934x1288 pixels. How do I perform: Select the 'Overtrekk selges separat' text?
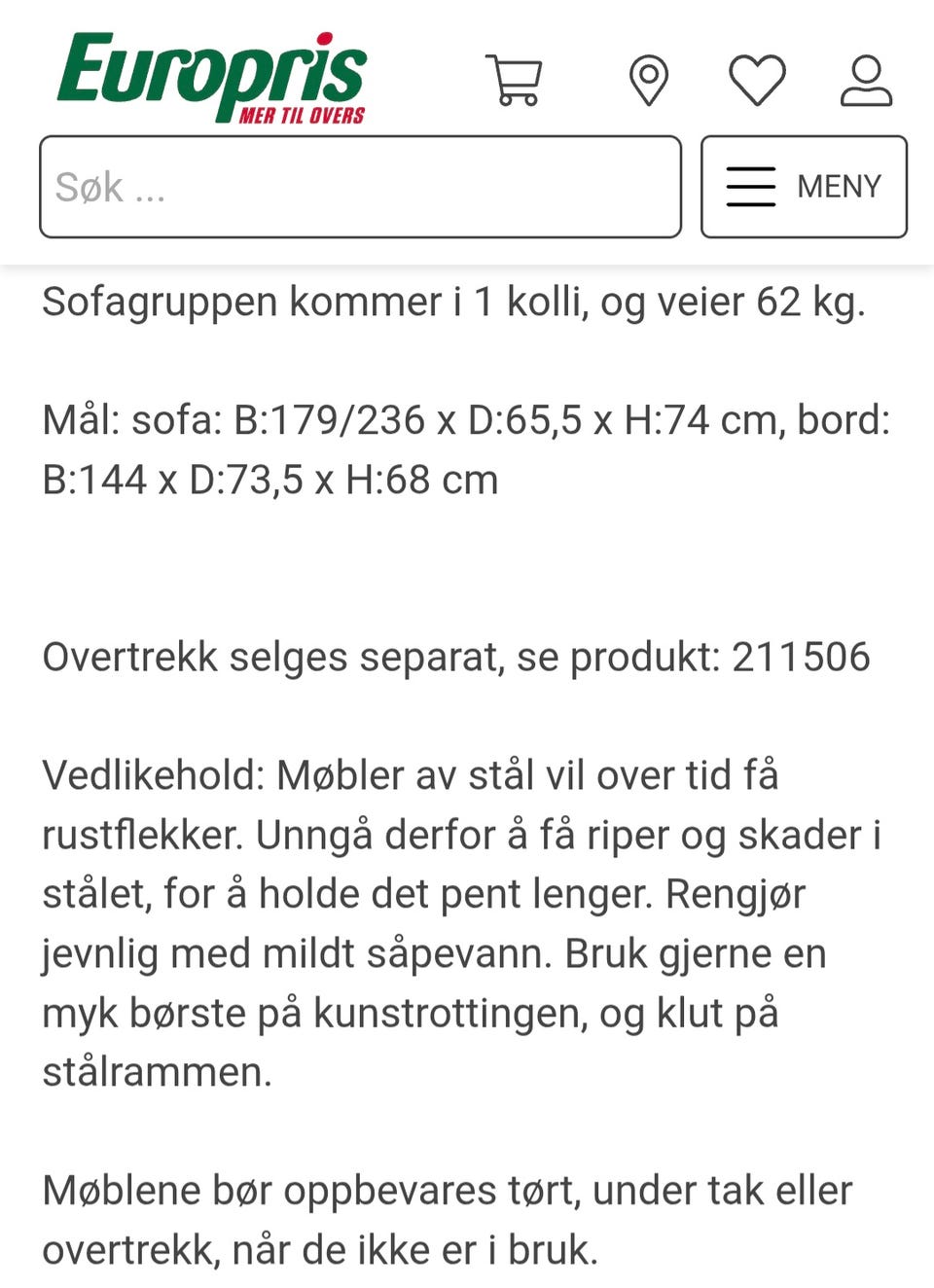(455, 658)
